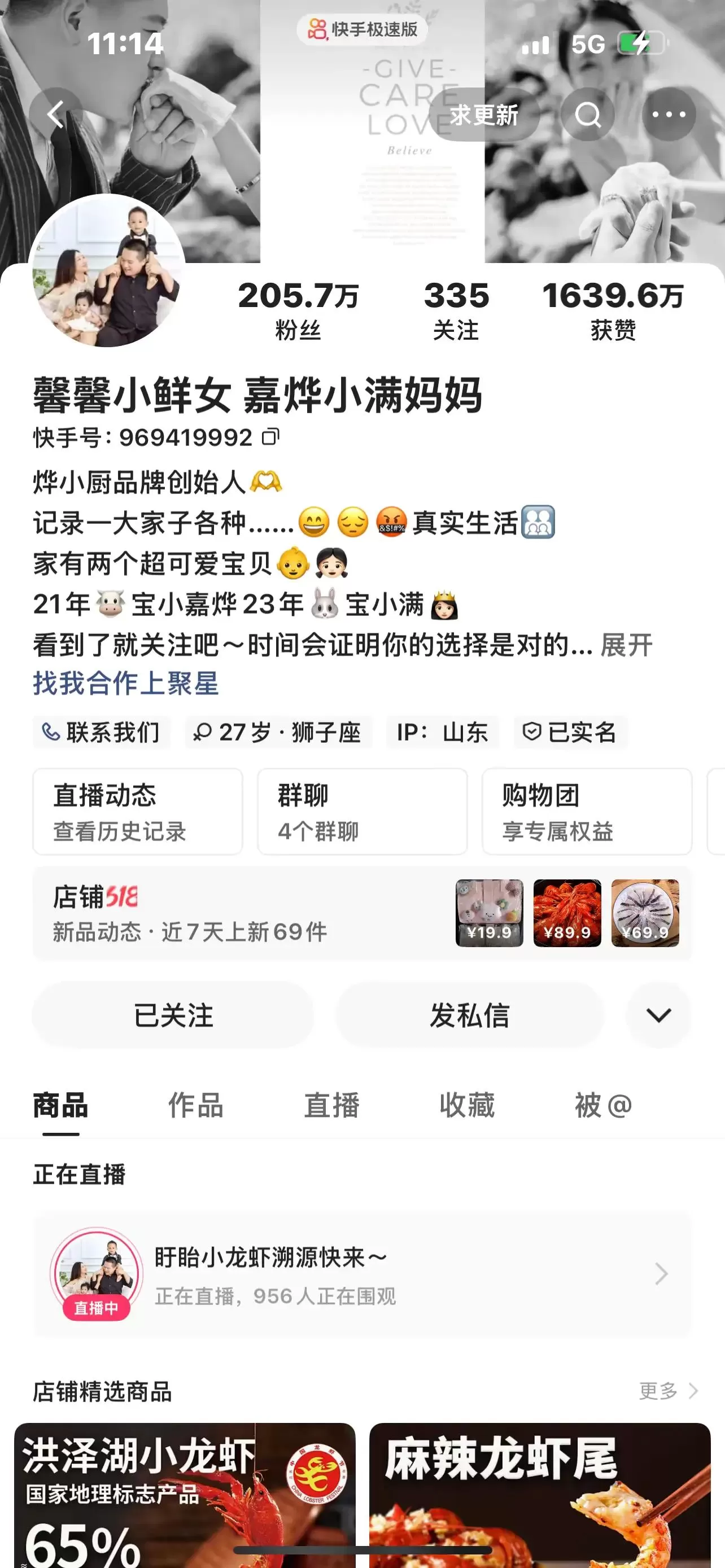Image resolution: width=725 pixels, height=1568 pixels.
Task: Open the three-dot more menu
Action: pos(669,115)
